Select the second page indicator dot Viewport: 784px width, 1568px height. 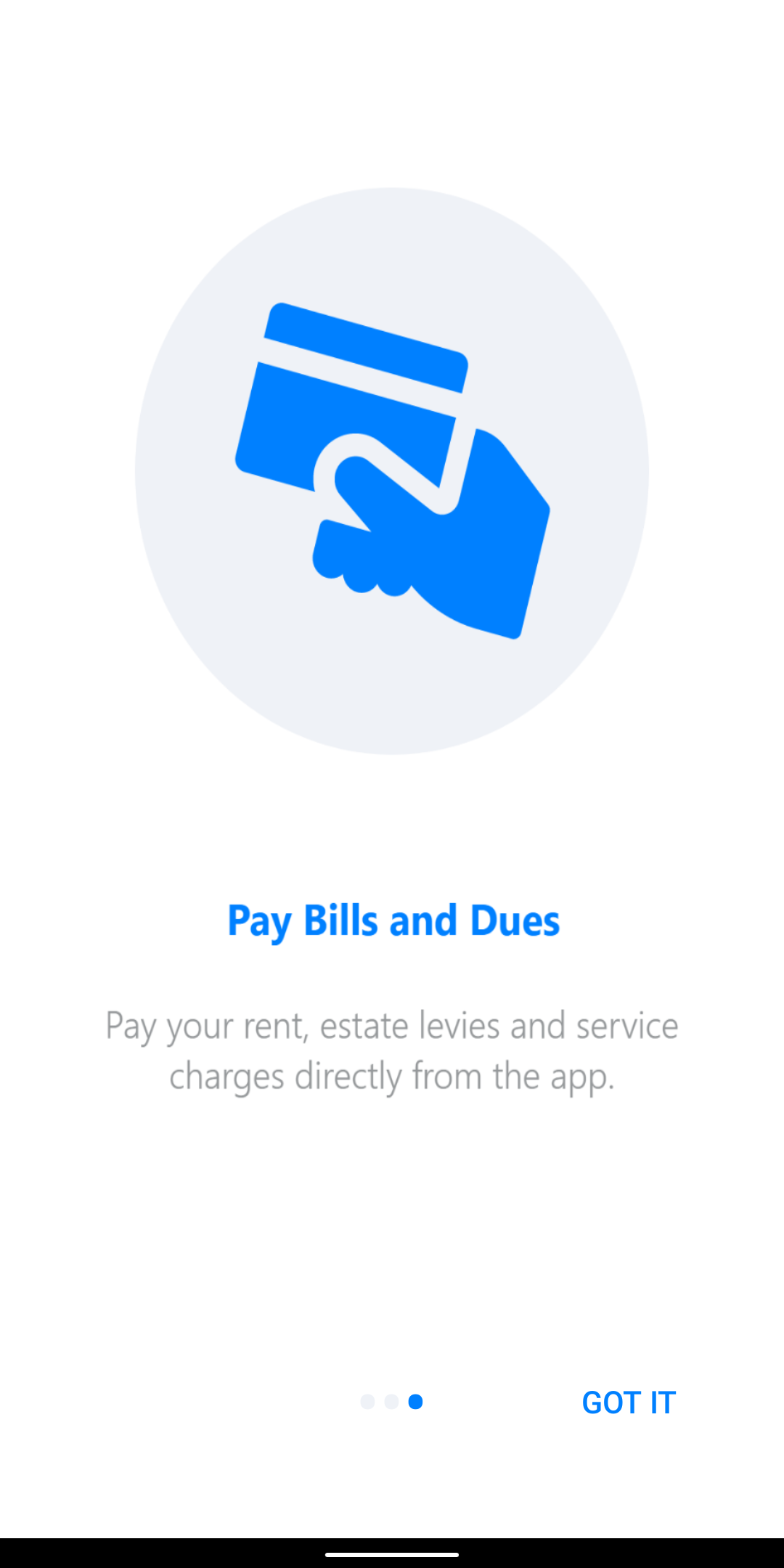[391, 1402]
